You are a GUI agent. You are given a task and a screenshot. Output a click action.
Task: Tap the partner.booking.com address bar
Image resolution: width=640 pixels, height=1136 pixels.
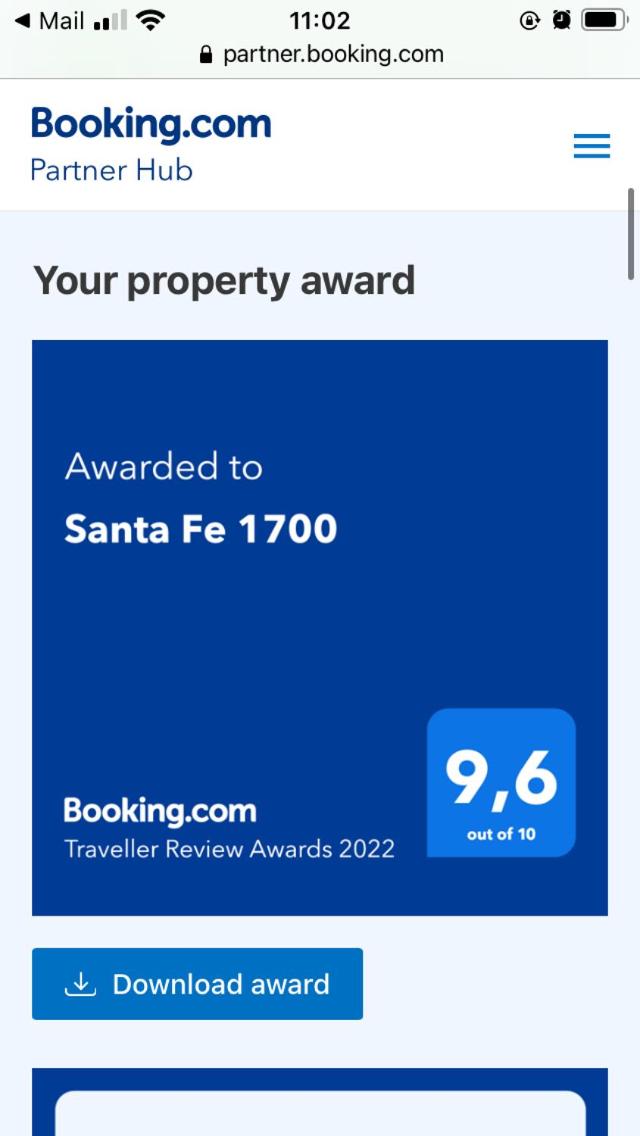[321, 54]
